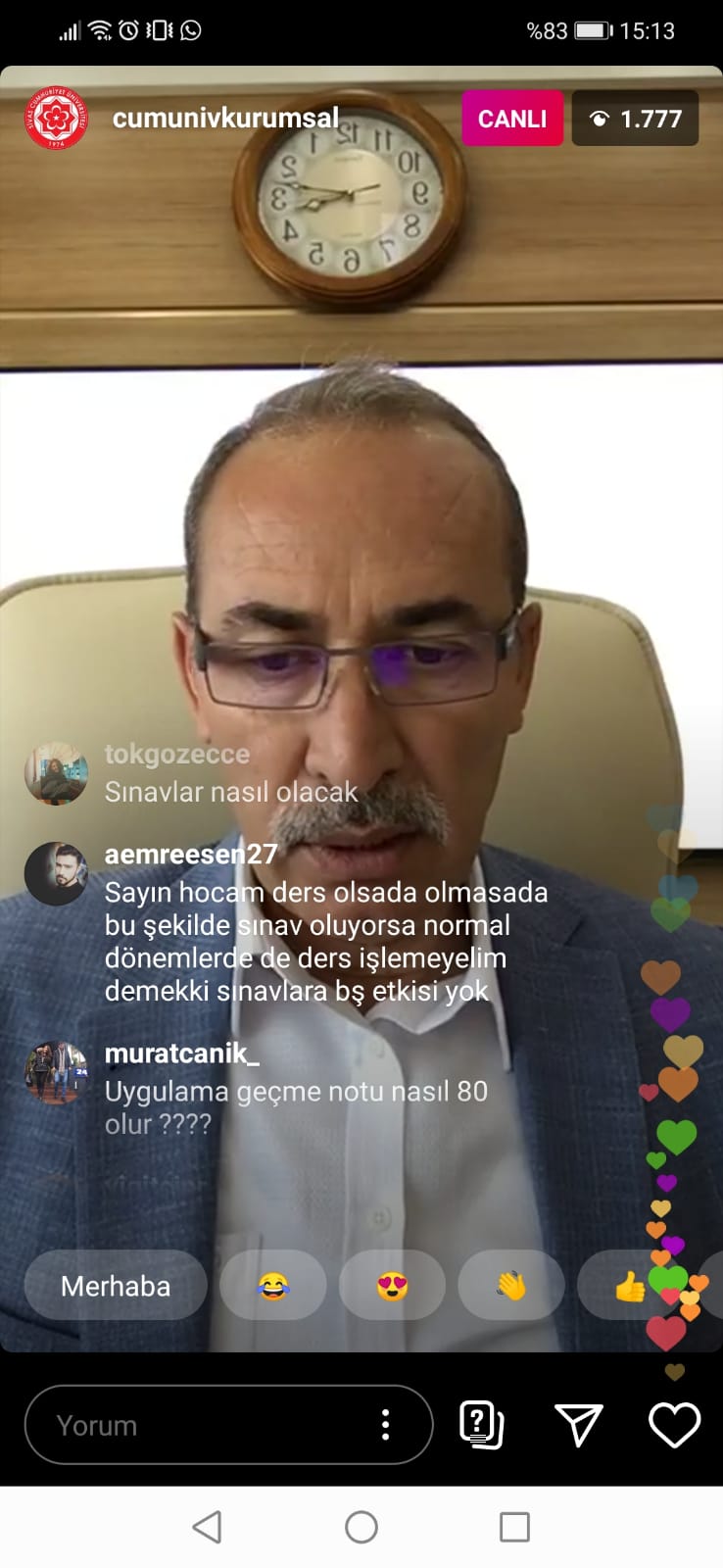Open aemreesen27's comment
The image size is (723, 1568).
(x=326, y=923)
